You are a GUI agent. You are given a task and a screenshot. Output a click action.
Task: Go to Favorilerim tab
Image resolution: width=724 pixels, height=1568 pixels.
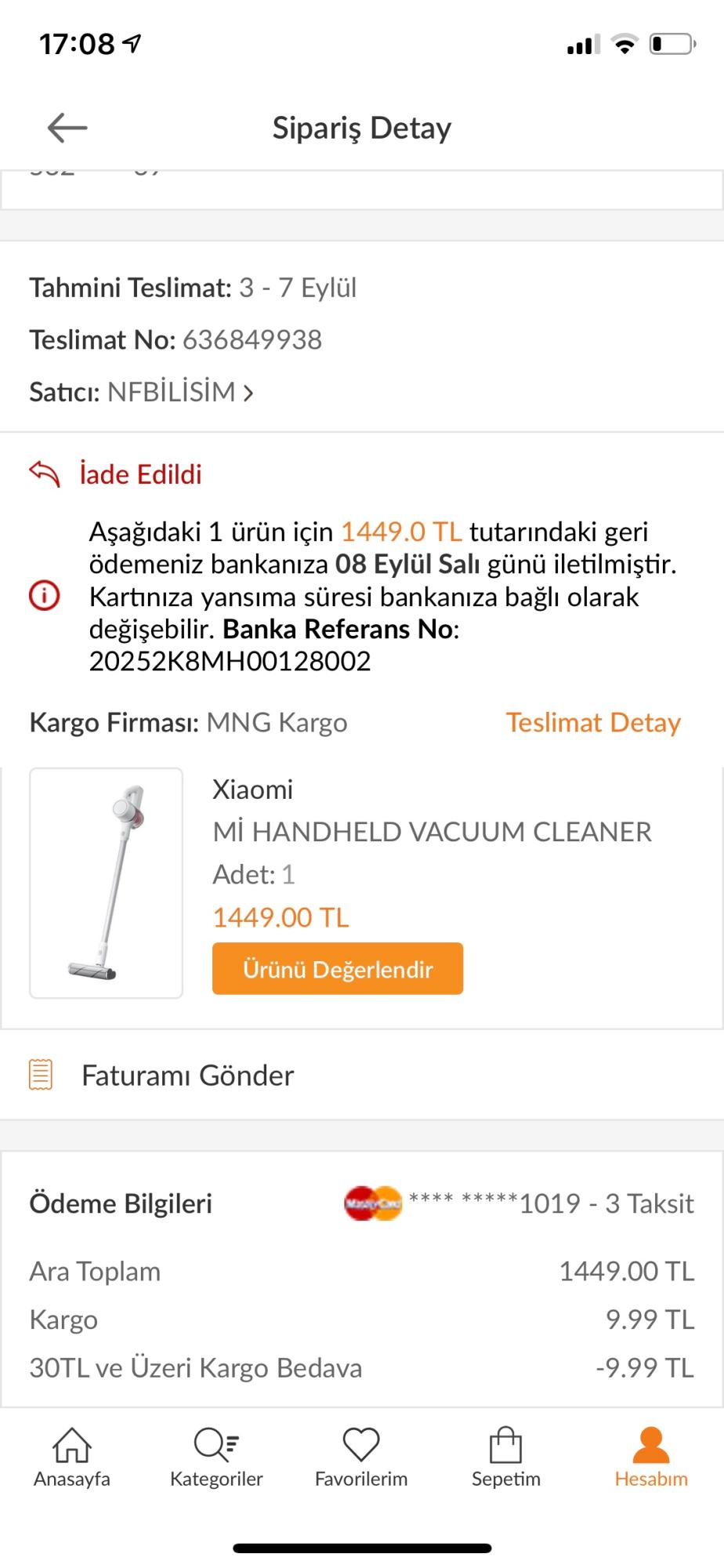(x=361, y=1458)
